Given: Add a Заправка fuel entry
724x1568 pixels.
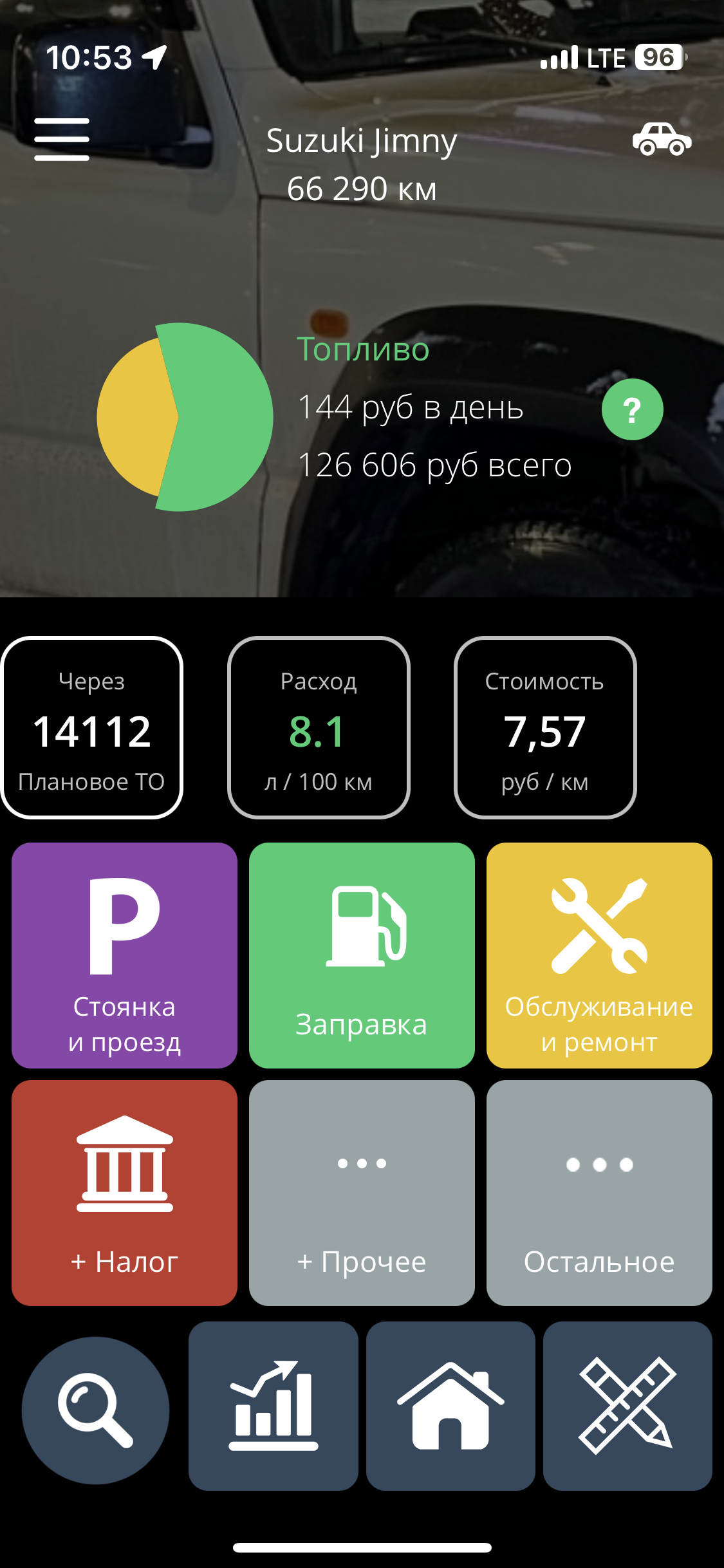Looking at the screenshot, I should (x=362, y=955).
